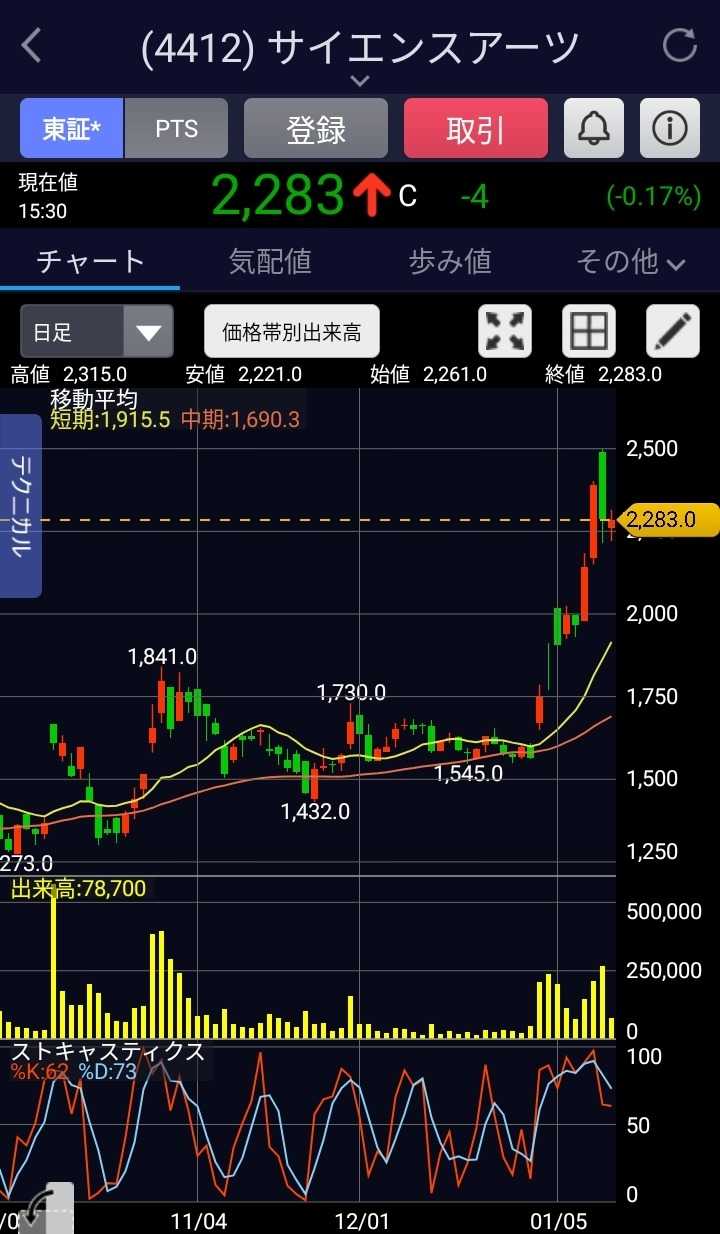The width and height of the screenshot is (720, 1234).
Task: Tap the chart scroll-back icon at bottom left
Action: 45,1209
